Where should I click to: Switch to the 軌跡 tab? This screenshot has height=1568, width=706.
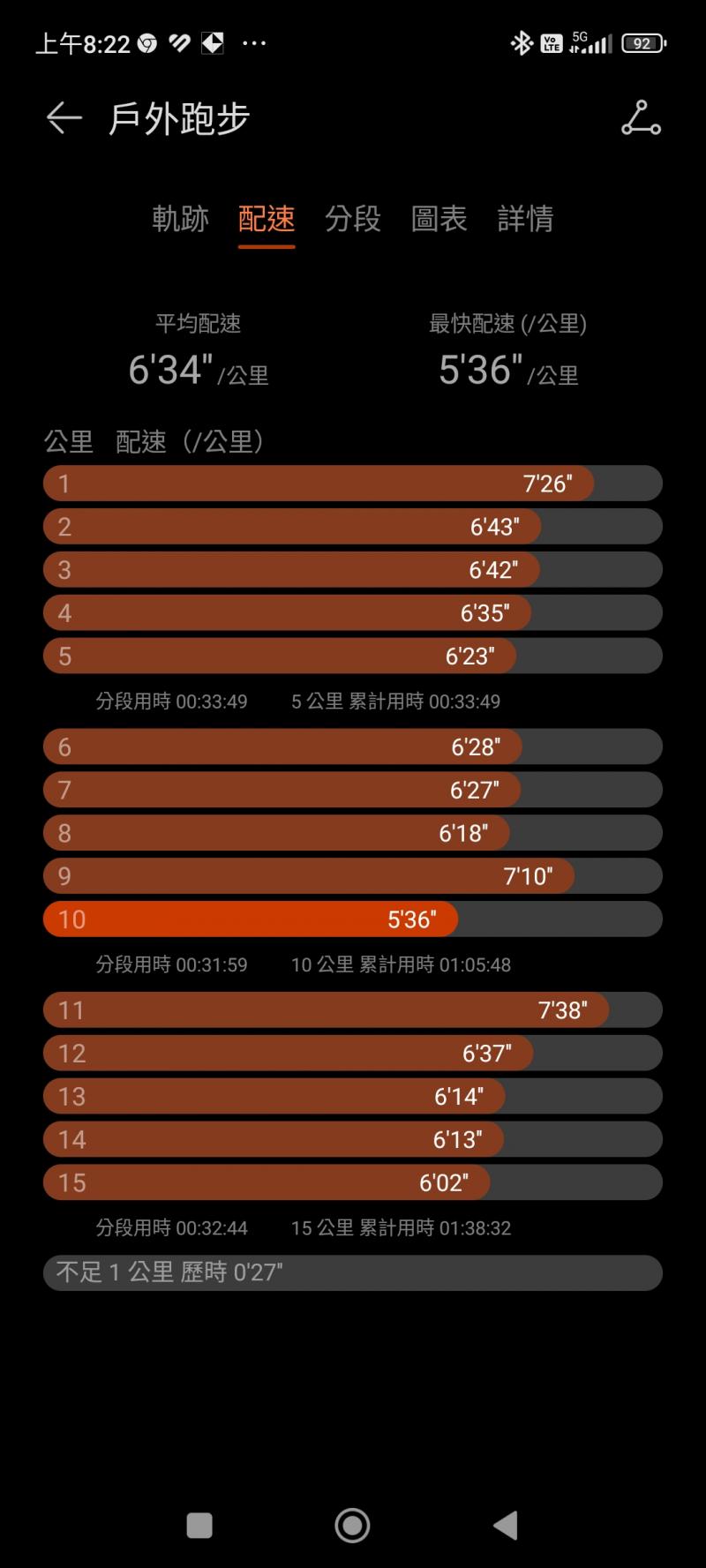point(180,219)
